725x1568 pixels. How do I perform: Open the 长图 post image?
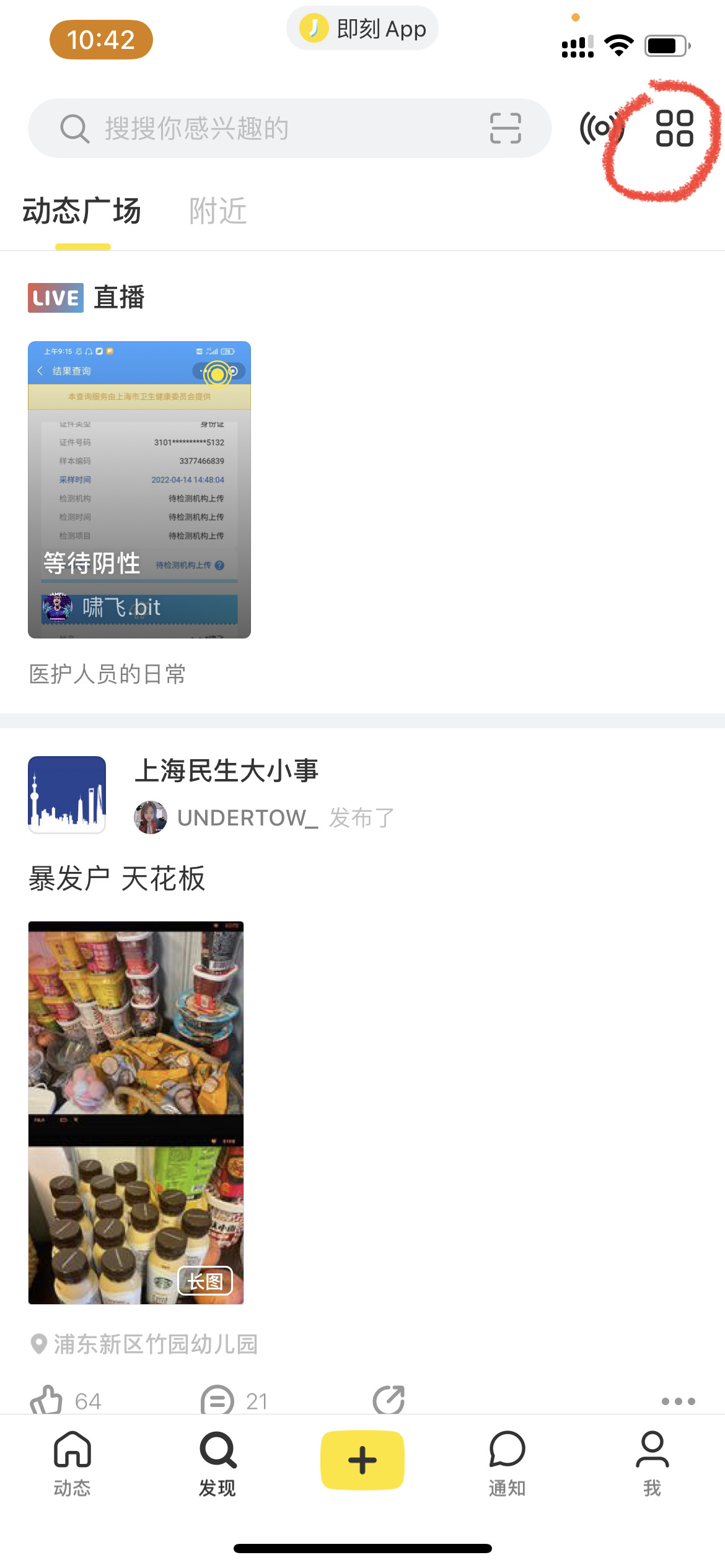pyautogui.click(x=136, y=1112)
